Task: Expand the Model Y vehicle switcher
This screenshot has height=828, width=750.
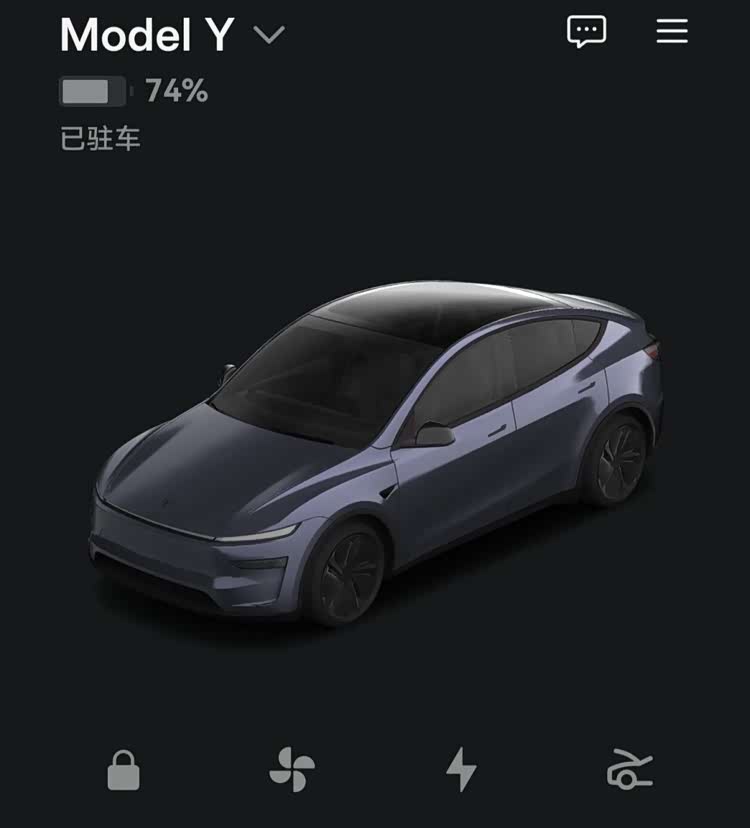Action: click(269, 36)
